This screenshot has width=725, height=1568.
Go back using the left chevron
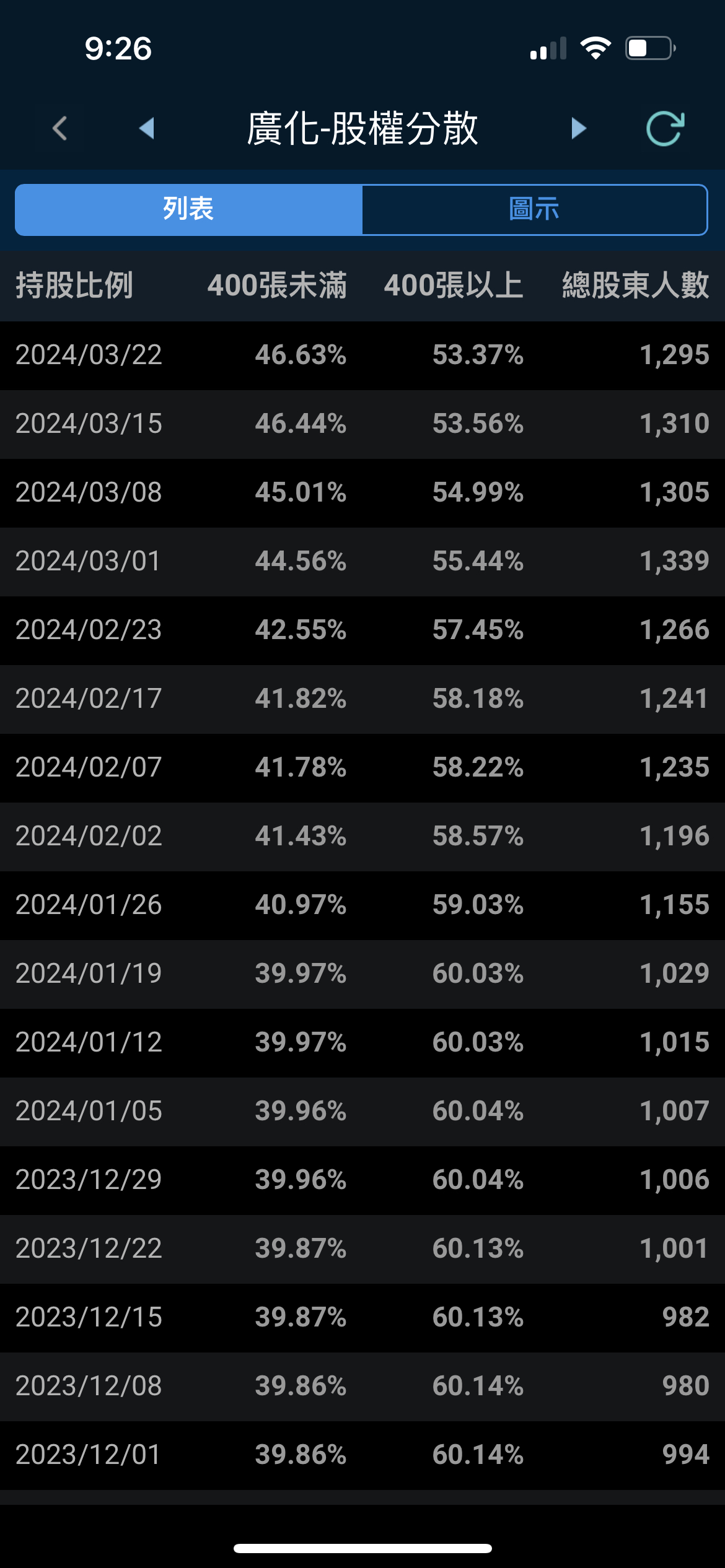[60, 128]
